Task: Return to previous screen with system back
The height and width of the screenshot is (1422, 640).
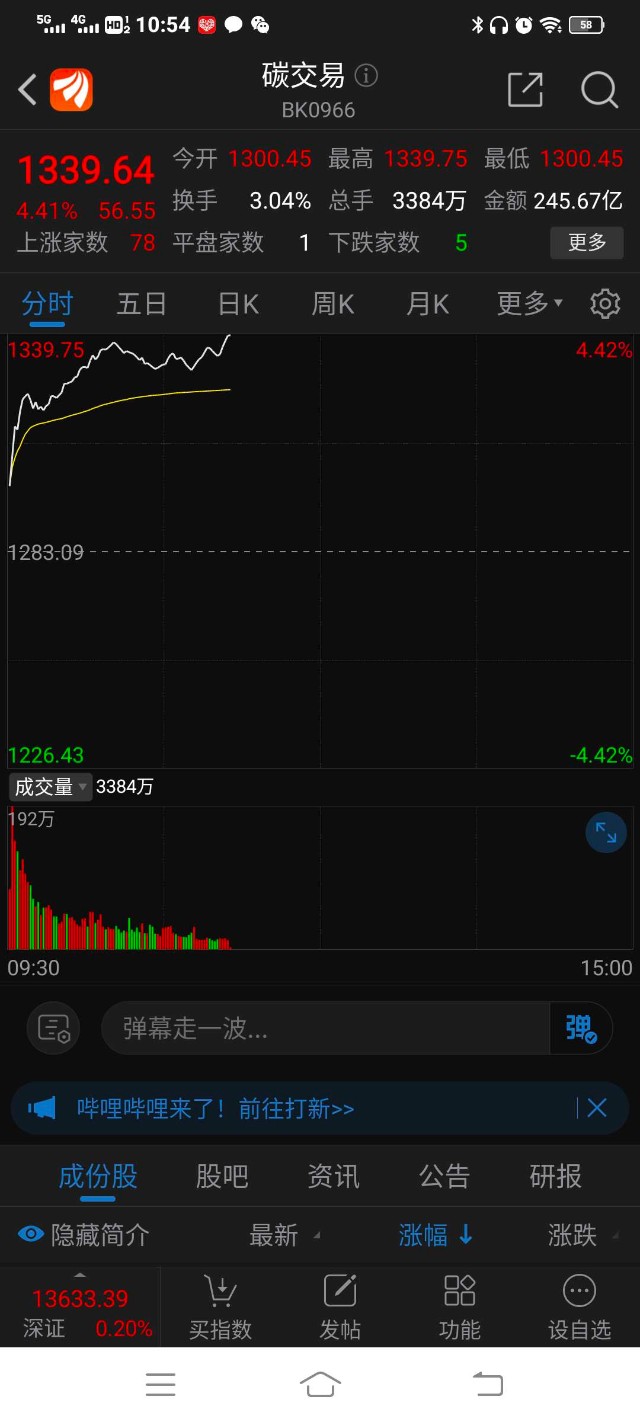Action: (x=487, y=1384)
